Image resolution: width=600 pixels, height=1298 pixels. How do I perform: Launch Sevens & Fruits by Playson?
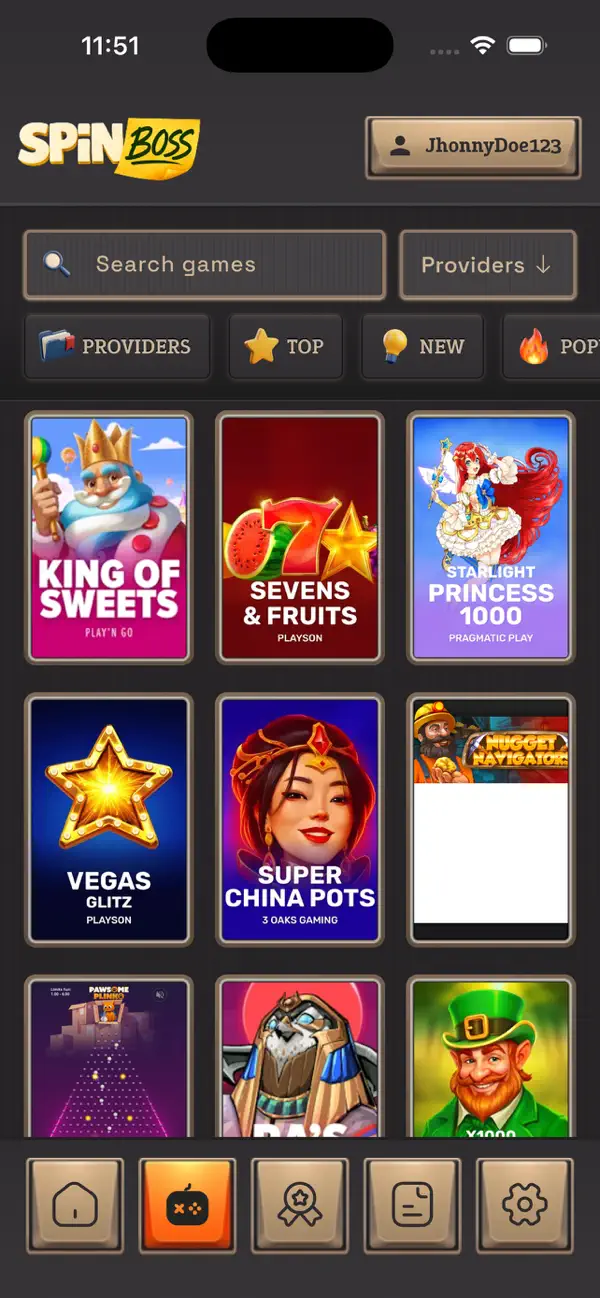(x=300, y=538)
